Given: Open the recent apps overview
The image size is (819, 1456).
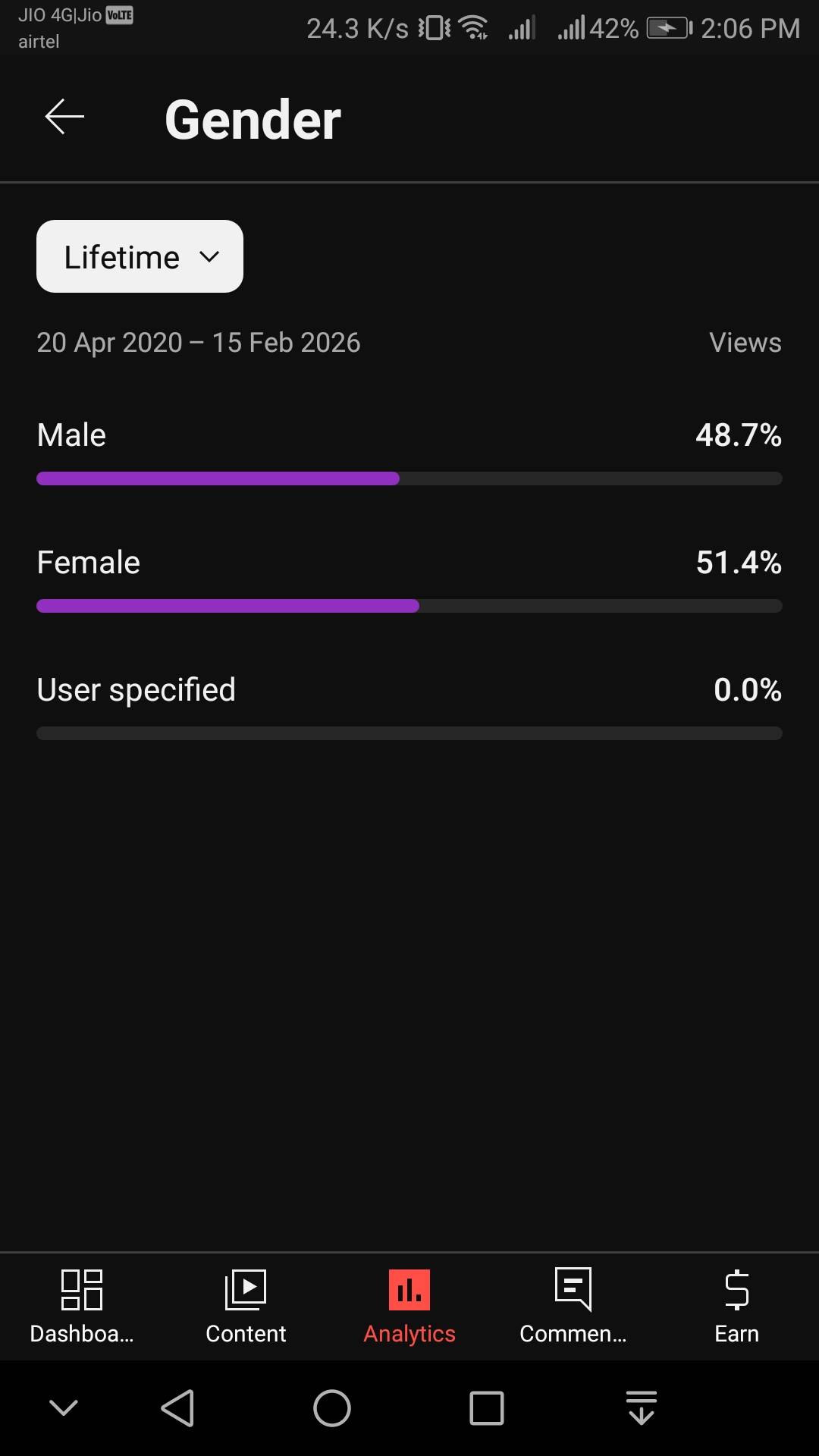Looking at the screenshot, I should point(486,1408).
